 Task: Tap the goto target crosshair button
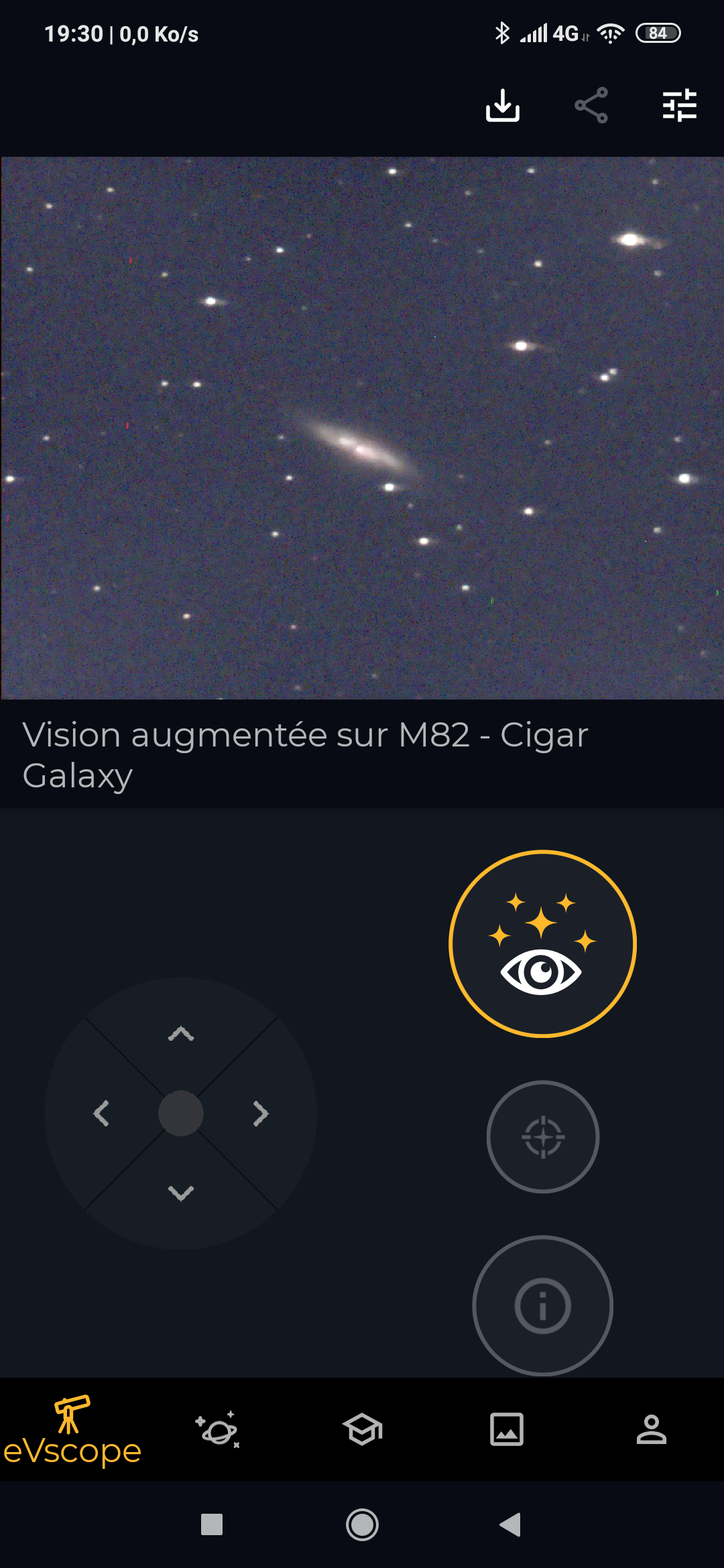coord(543,1136)
